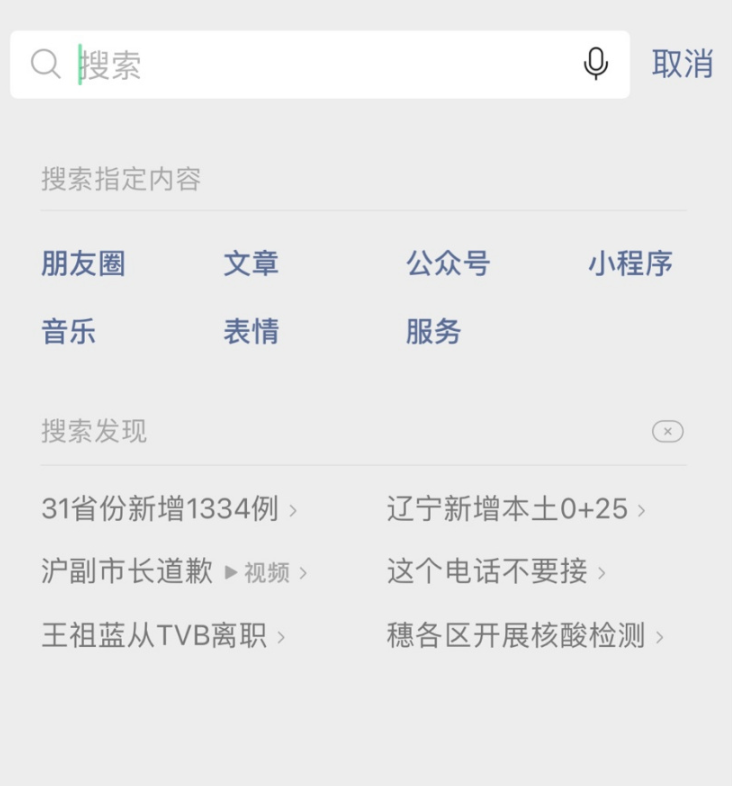The image size is (732, 786).
Task: Tap the video play icon beside 沪副市长道歉
Action: point(230,572)
